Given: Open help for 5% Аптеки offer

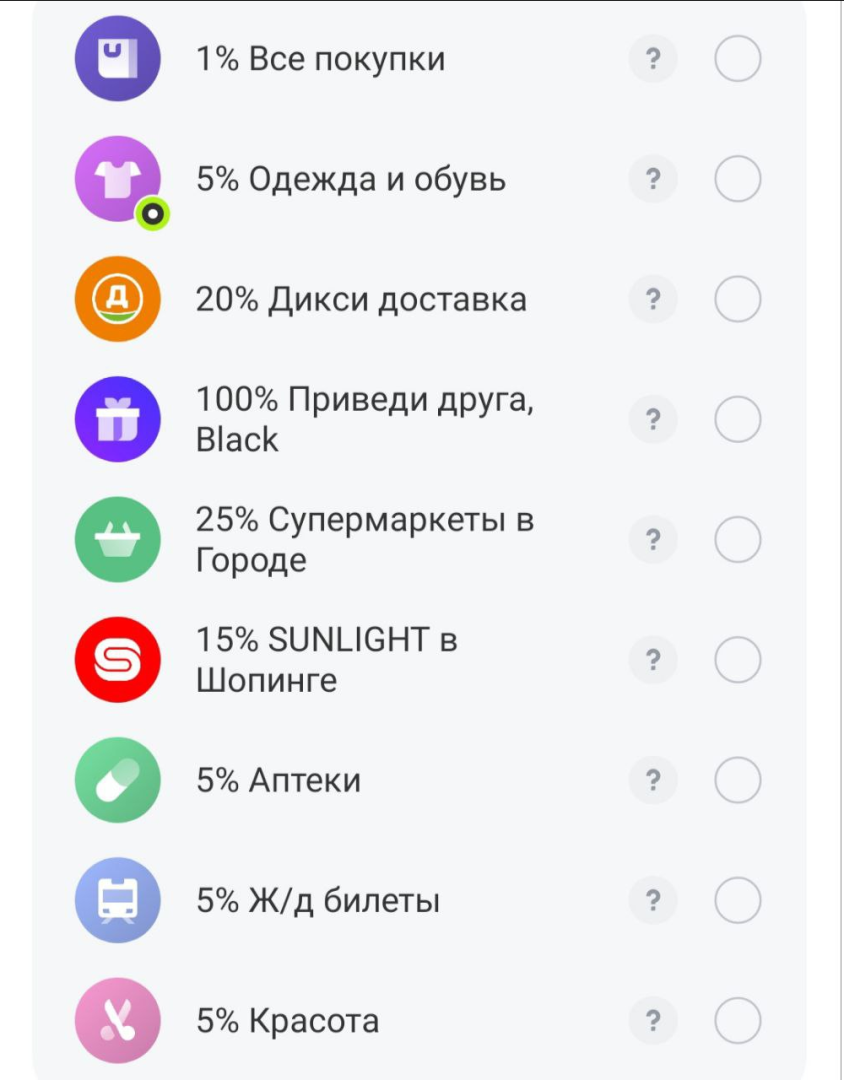Looking at the screenshot, I should pos(653,780).
